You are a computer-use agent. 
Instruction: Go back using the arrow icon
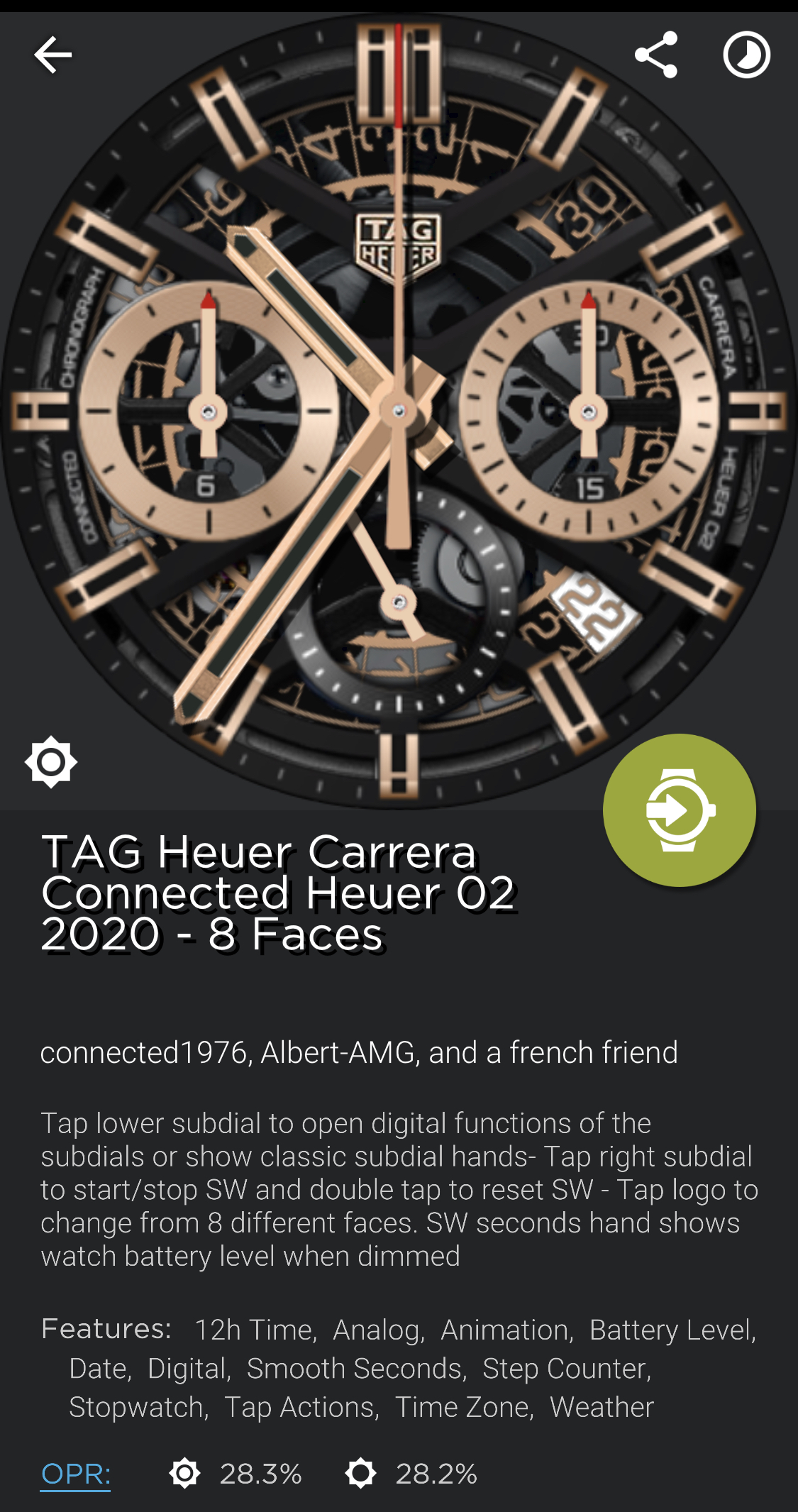click(x=52, y=55)
